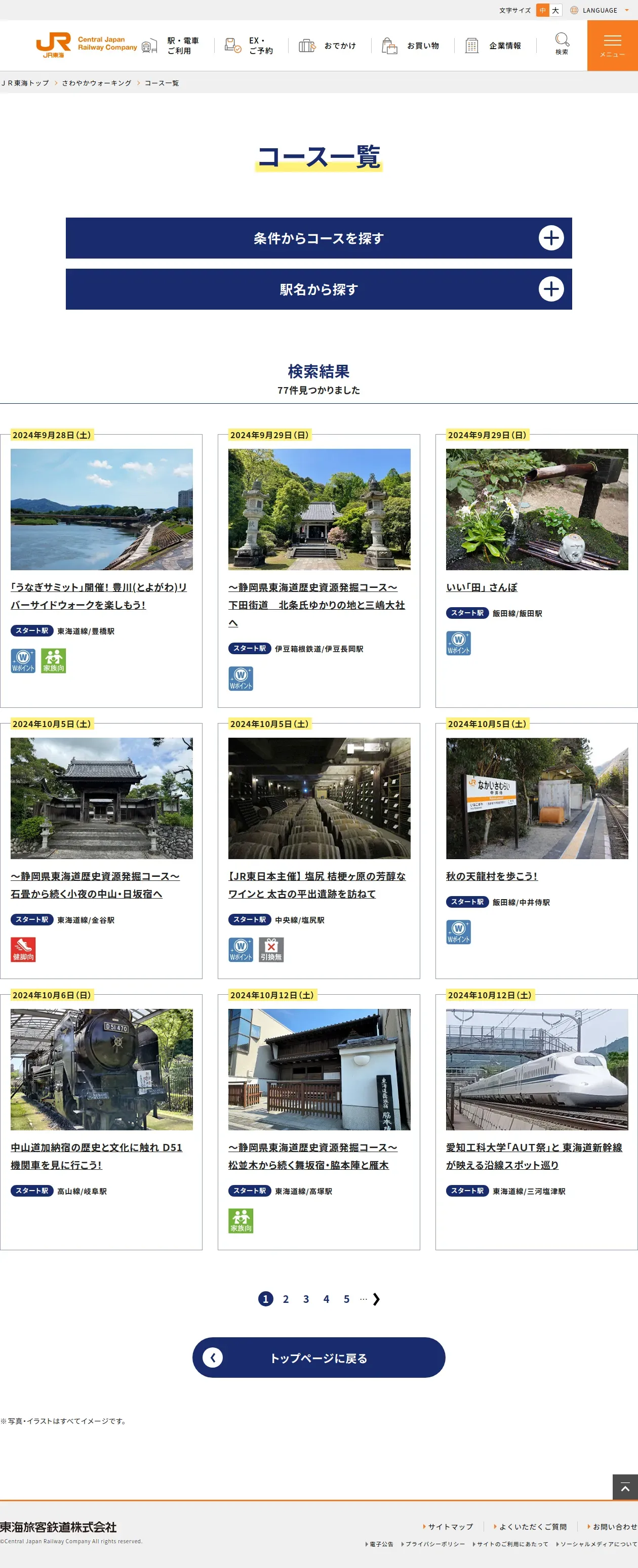The width and height of the screenshot is (638, 1568).
Task: Open the LANGUAGE dropdown
Action: point(600,10)
